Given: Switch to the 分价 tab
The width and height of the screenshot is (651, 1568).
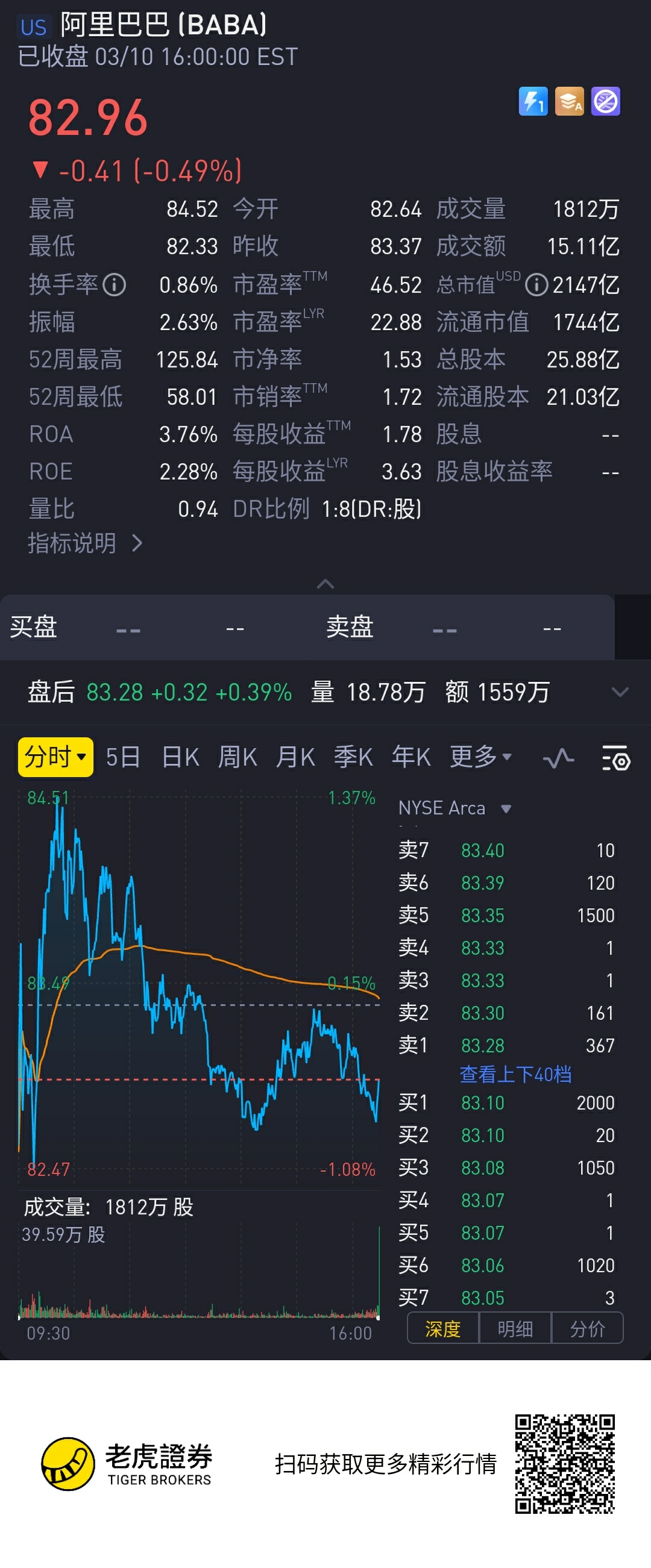Looking at the screenshot, I should tap(587, 1329).
